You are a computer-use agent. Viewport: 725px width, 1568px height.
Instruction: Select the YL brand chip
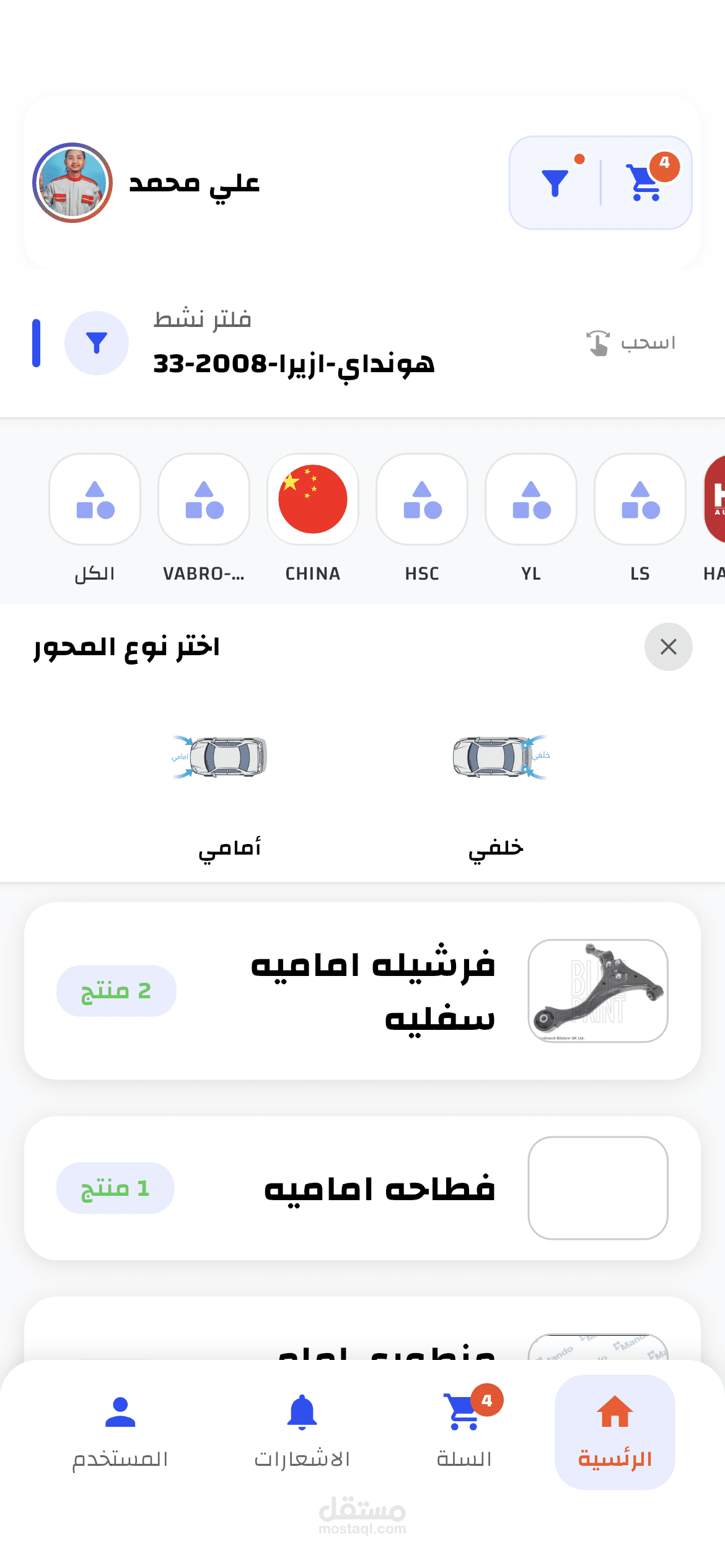point(531,499)
